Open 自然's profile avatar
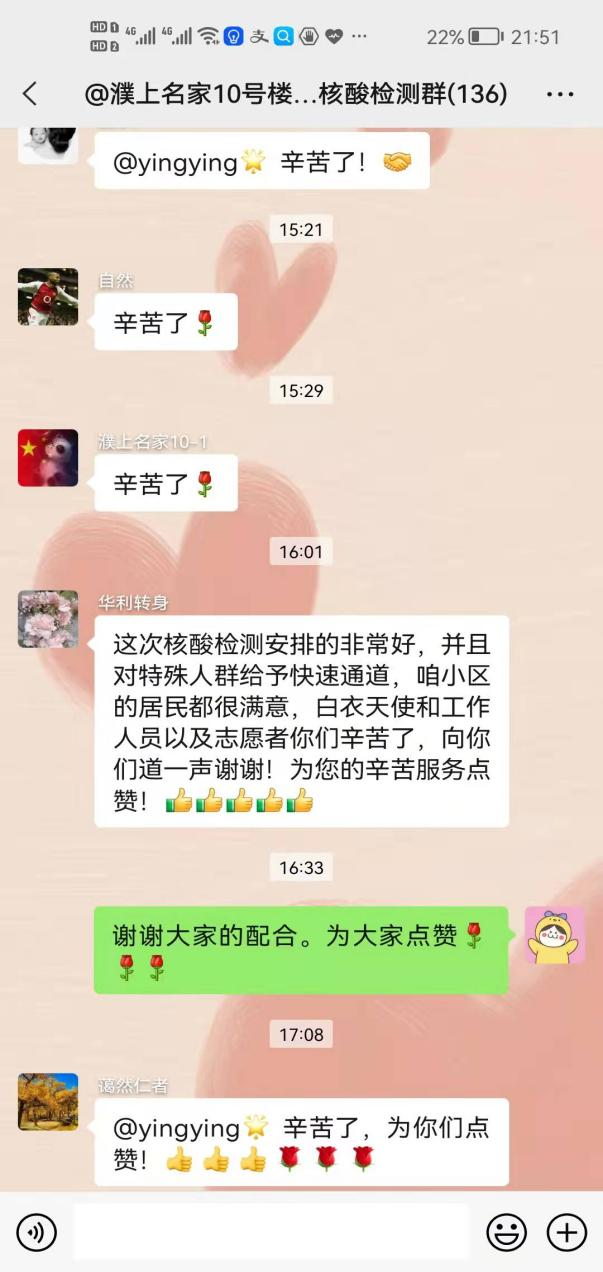The image size is (603, 1272). (x=48, y=297)
